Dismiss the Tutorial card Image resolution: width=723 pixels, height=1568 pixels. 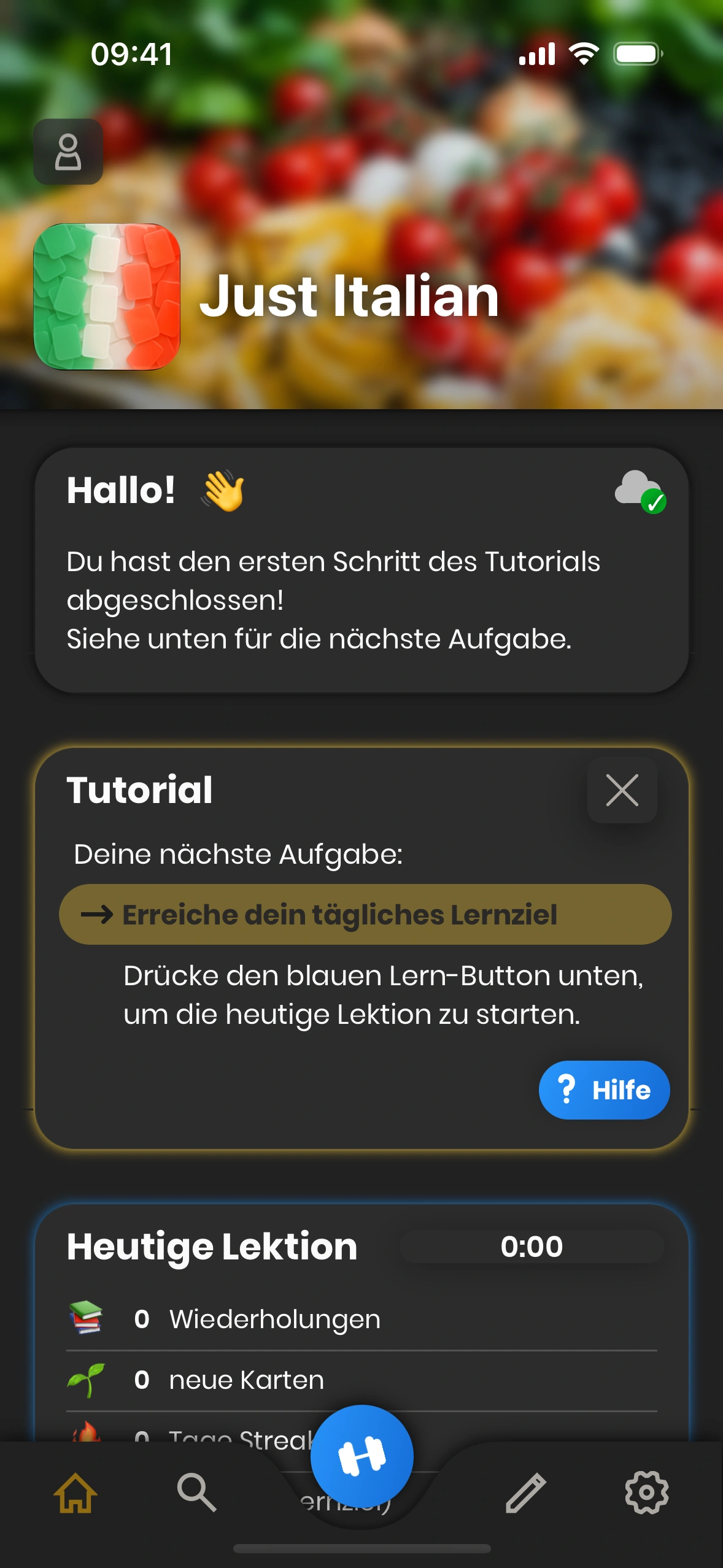(x=622, y=790)
